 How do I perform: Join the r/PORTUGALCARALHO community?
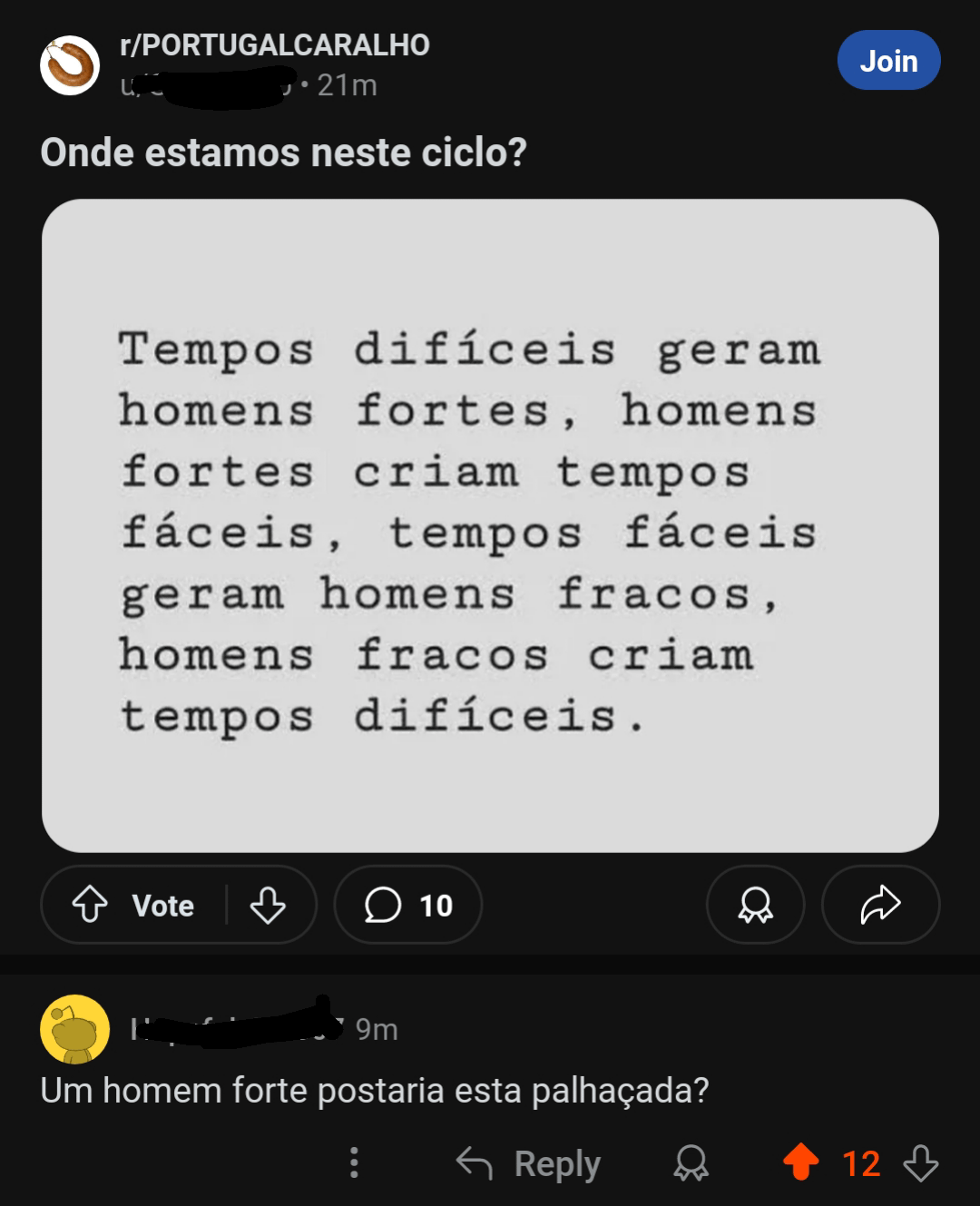(887, 61)
